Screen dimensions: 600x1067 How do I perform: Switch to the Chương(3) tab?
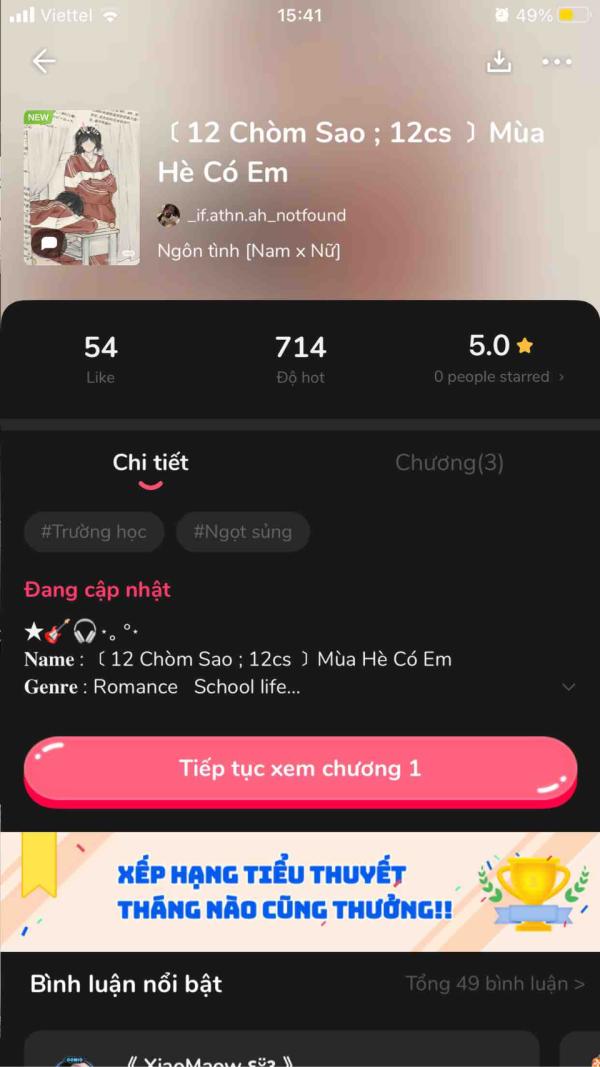click(x=449, y=463)
